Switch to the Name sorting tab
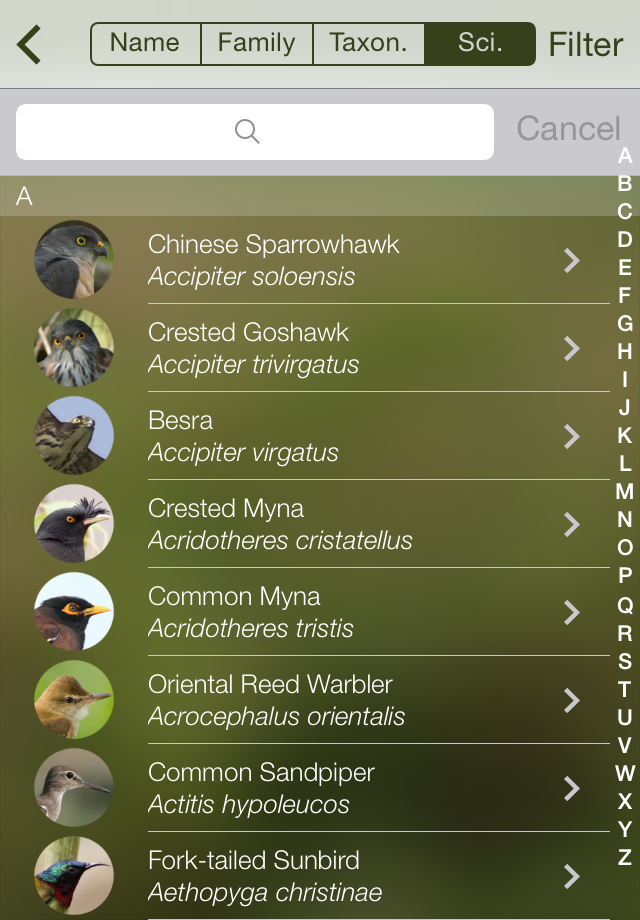The width and height of the screenshot is (640, 920). tap(145, 44)
